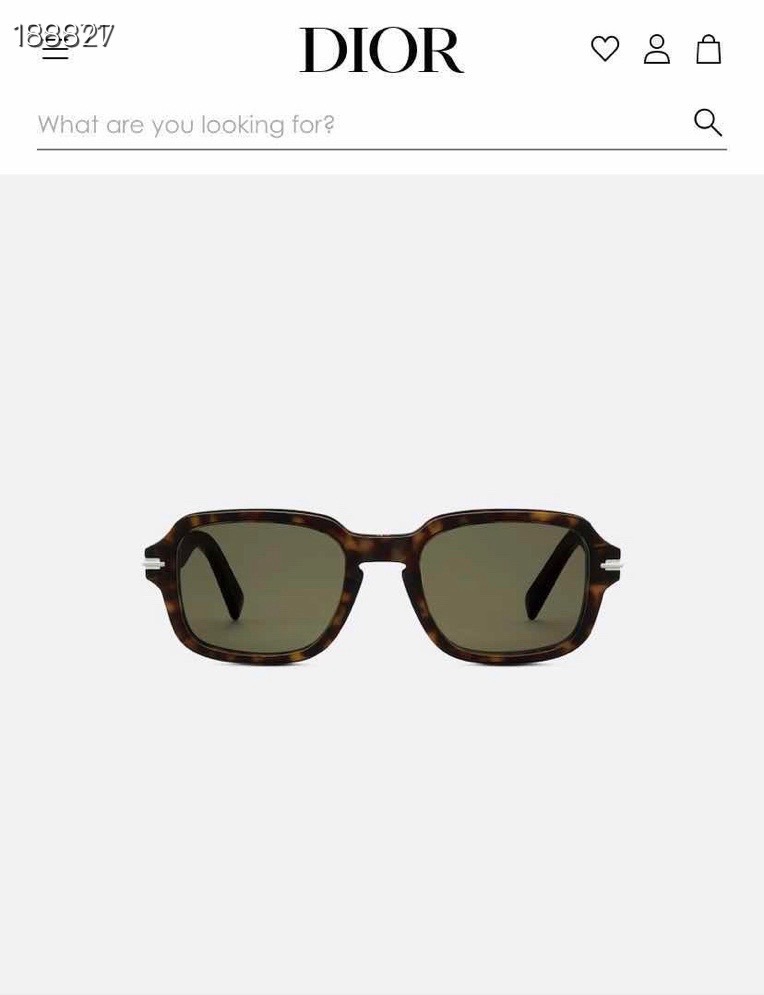This screenshot has height=995, width=764.
Task: Open the hamburger navigation menu
Action: click(x=55, y=46)
